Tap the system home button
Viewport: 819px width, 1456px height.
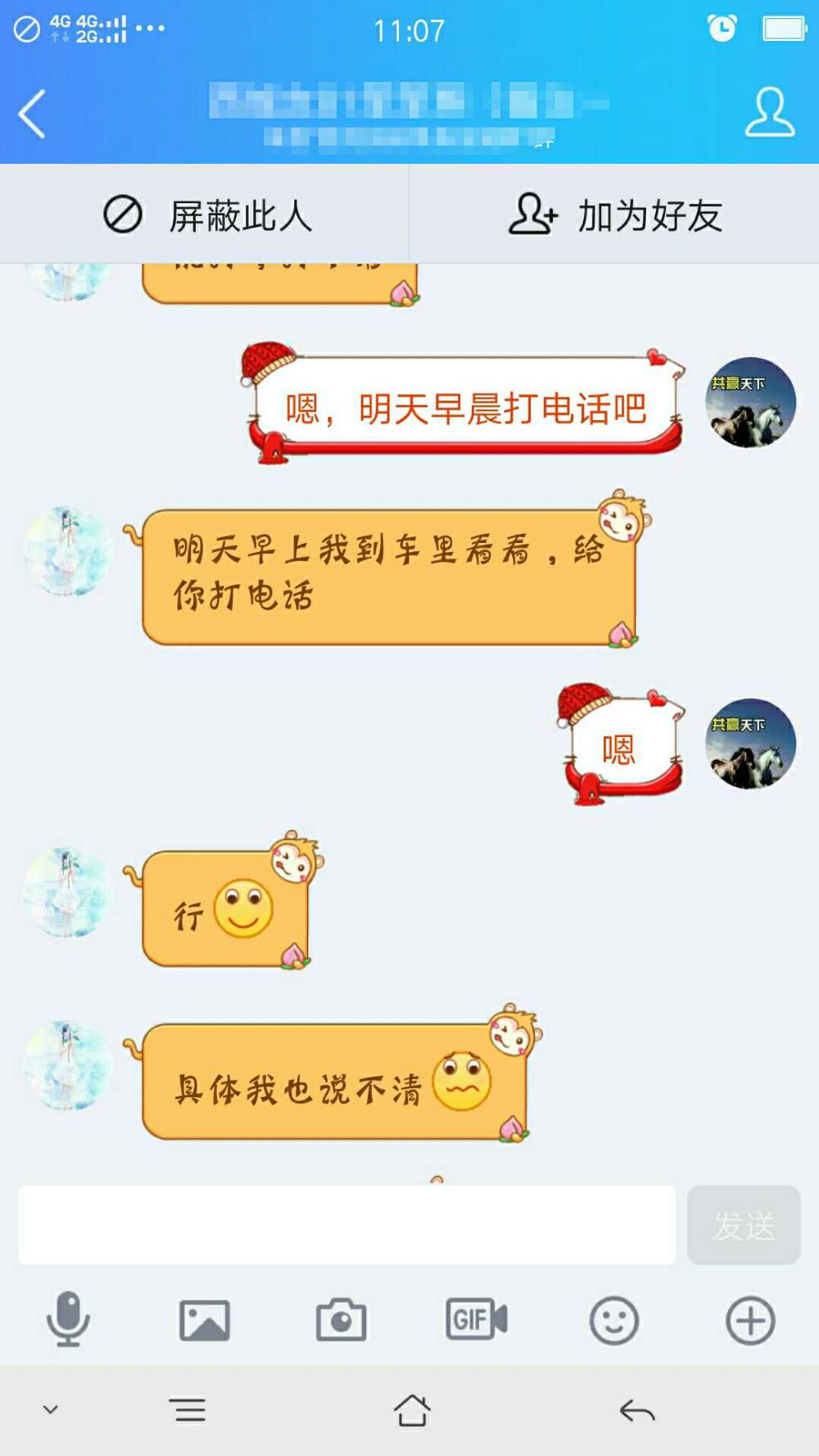pyautogui.click(x=412, y=1410)
